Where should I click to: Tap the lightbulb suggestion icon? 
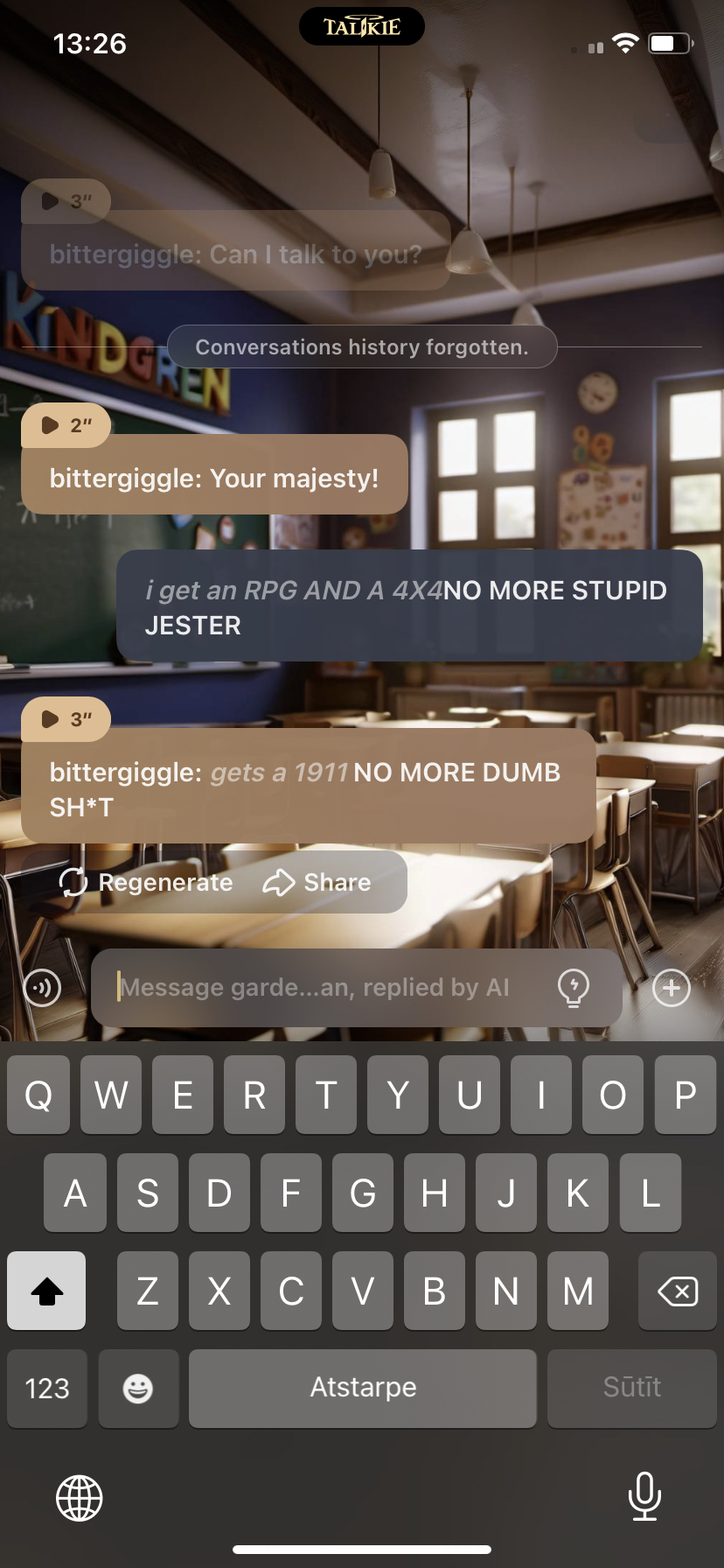point(574,988)
